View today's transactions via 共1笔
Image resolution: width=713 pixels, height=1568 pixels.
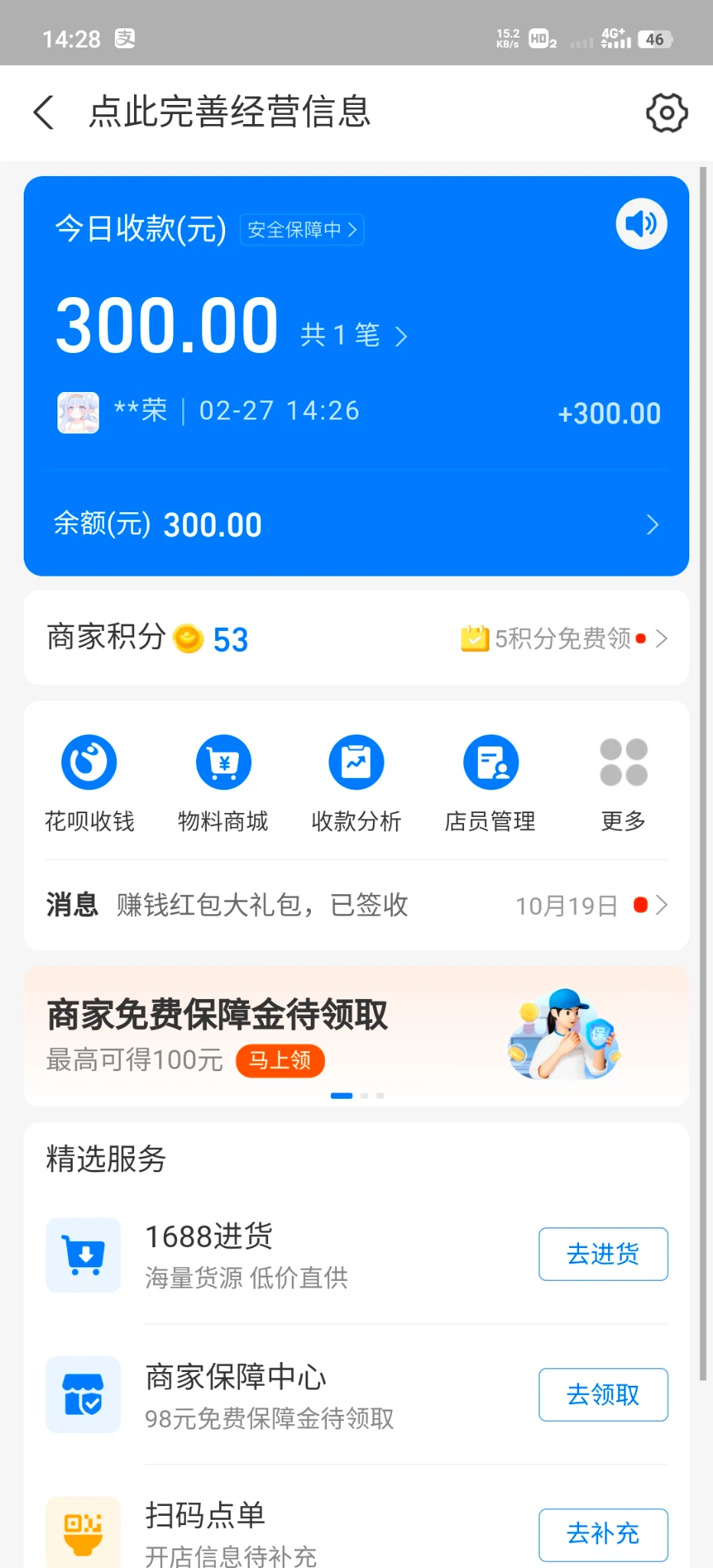click(x=354, y=335)
